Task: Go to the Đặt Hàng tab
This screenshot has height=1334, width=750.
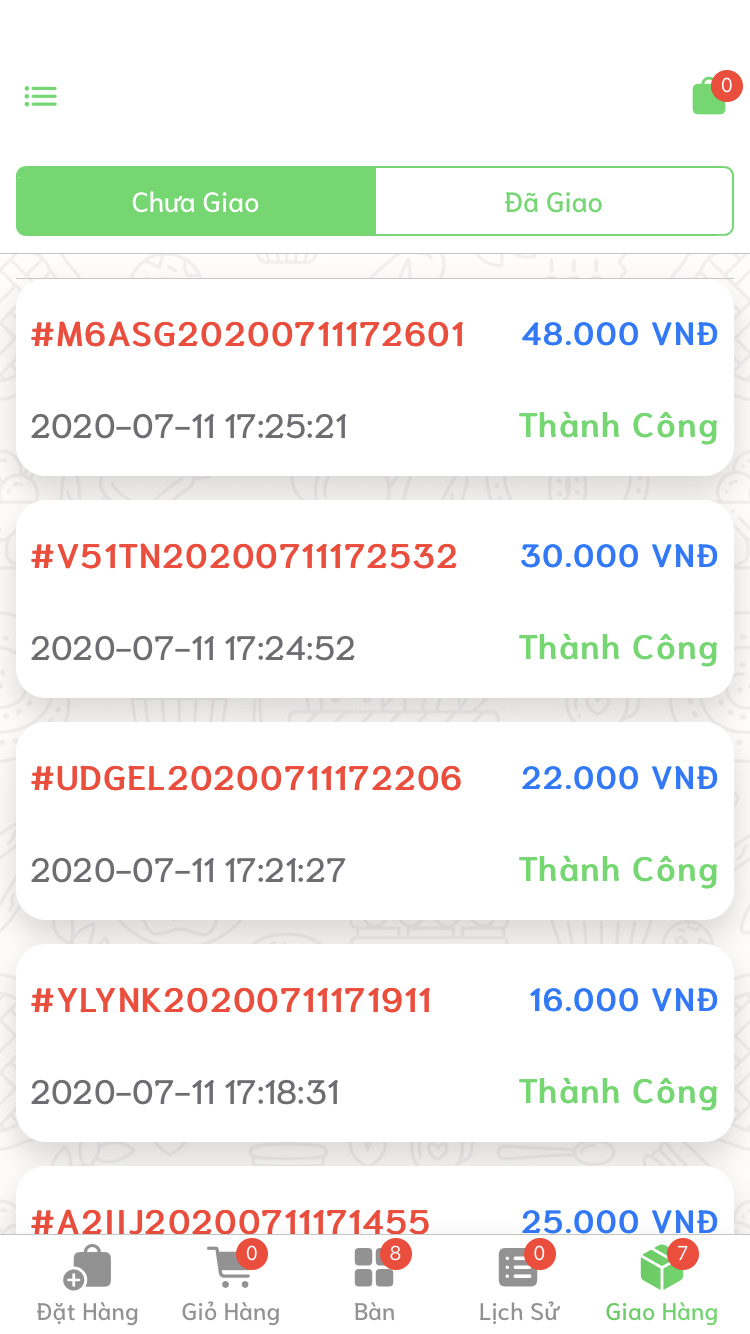Action: coord(88,1285)
